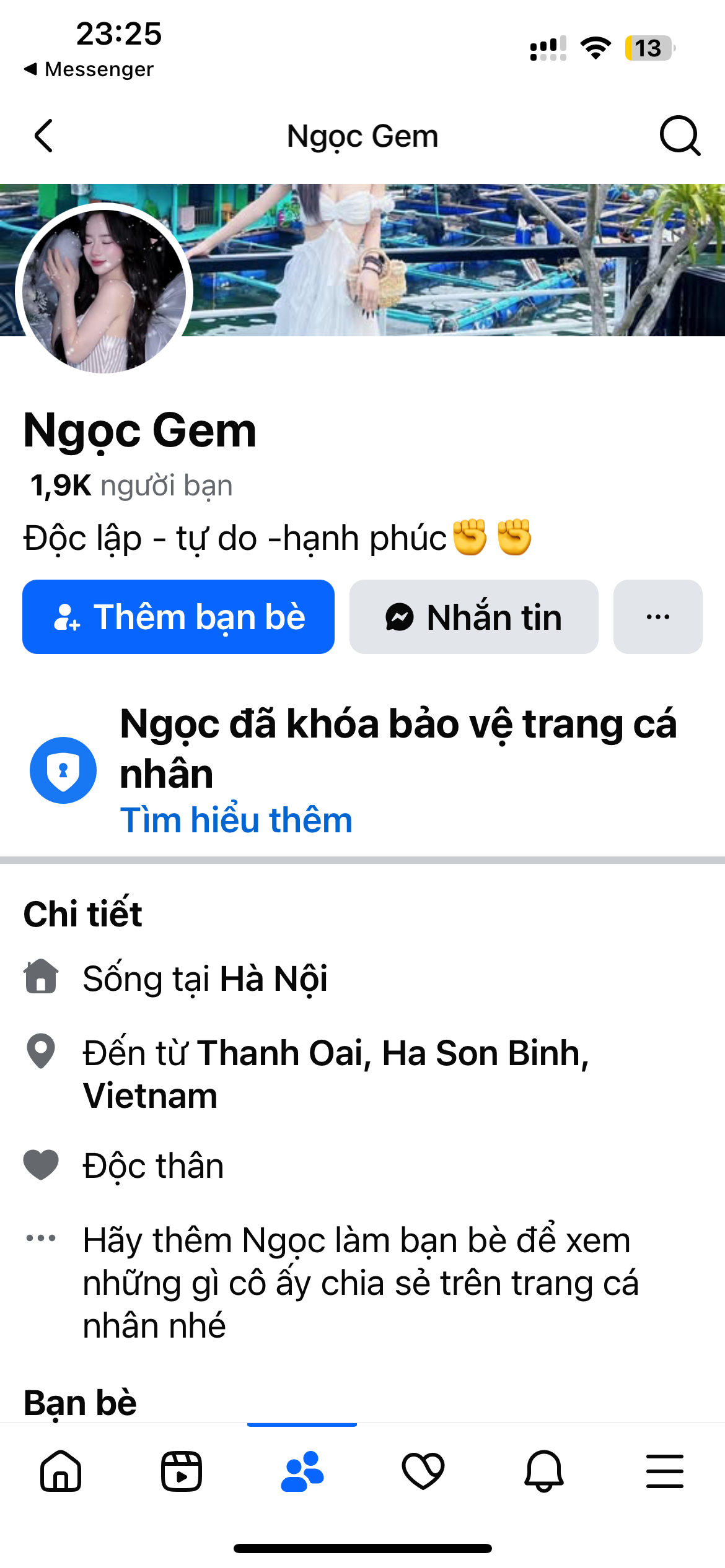Open the Tìm hiểu thêm link
Image resolution: width=725 pixels, height=1568 pixels.
coord(236,820)
